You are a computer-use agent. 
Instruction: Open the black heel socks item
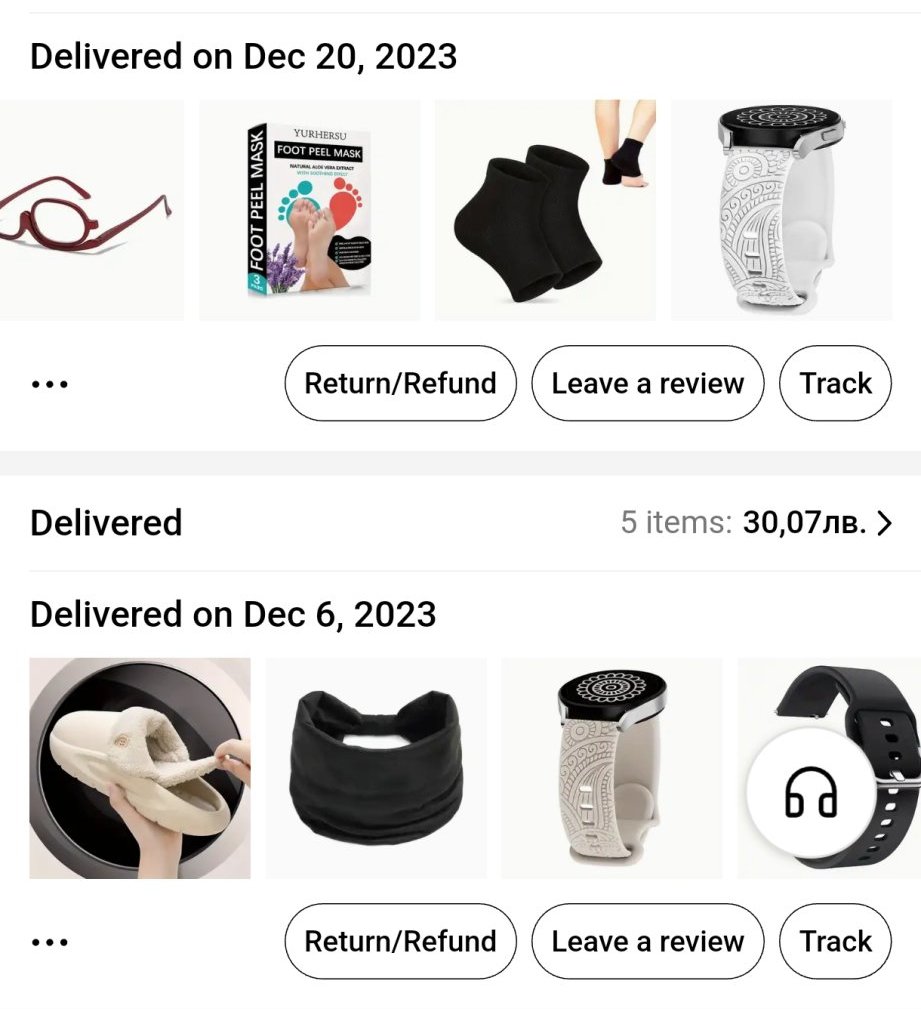tap(545, 210)
